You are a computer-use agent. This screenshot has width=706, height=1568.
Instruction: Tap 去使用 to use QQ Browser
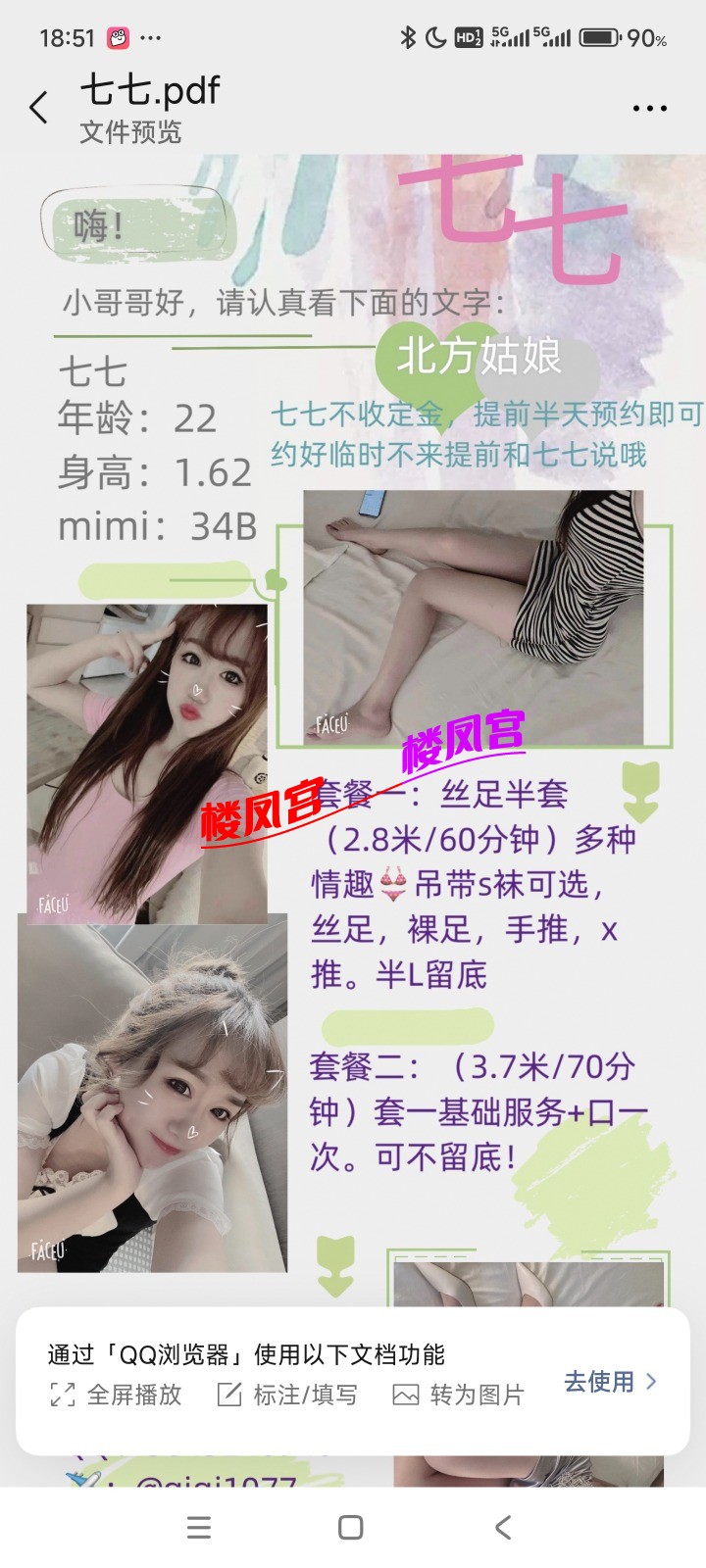click(x=609, y=1382)
